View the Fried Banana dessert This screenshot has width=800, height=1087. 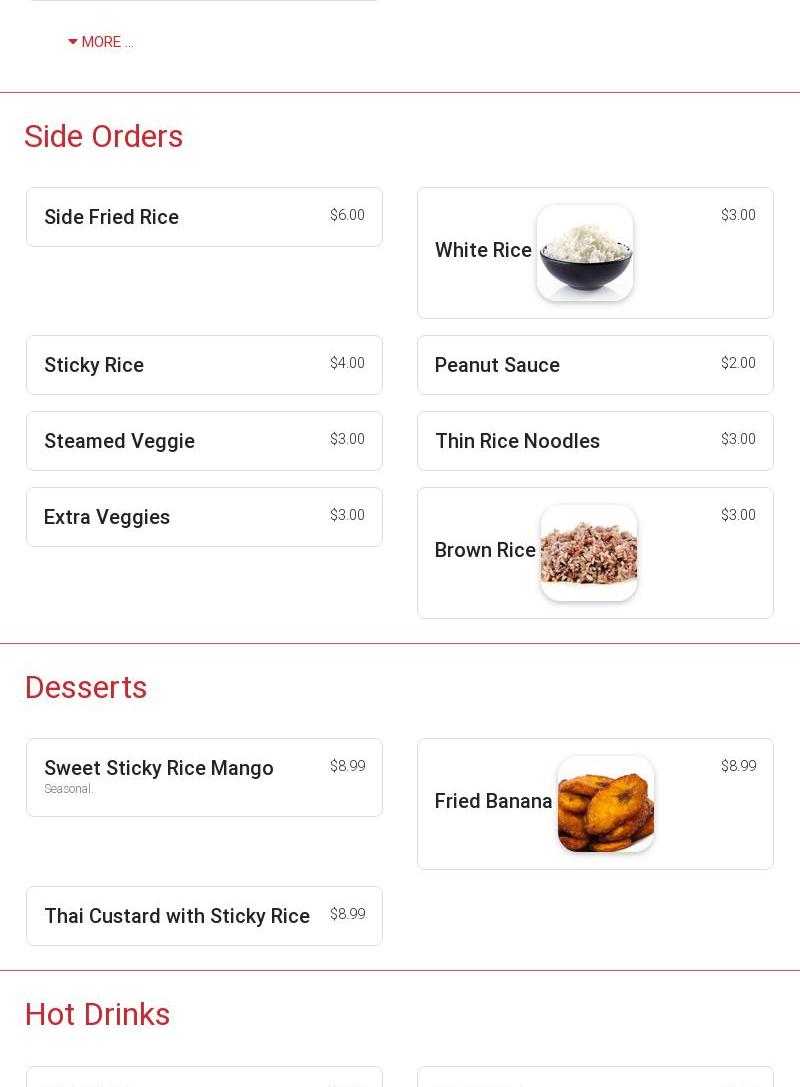[595, 804]
